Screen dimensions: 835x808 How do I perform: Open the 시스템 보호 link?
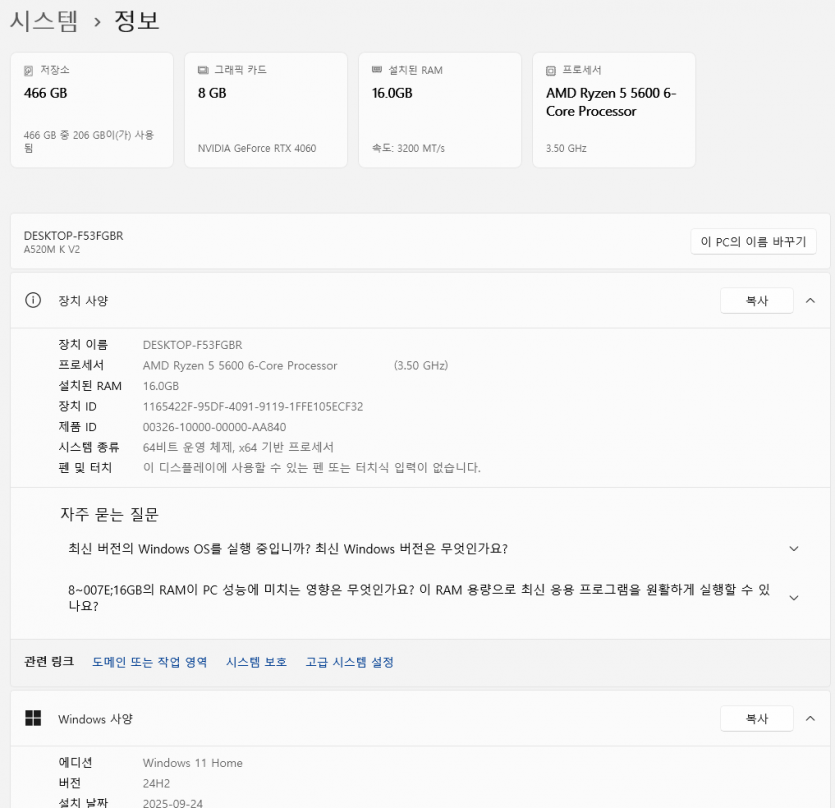tap(256, 662)
